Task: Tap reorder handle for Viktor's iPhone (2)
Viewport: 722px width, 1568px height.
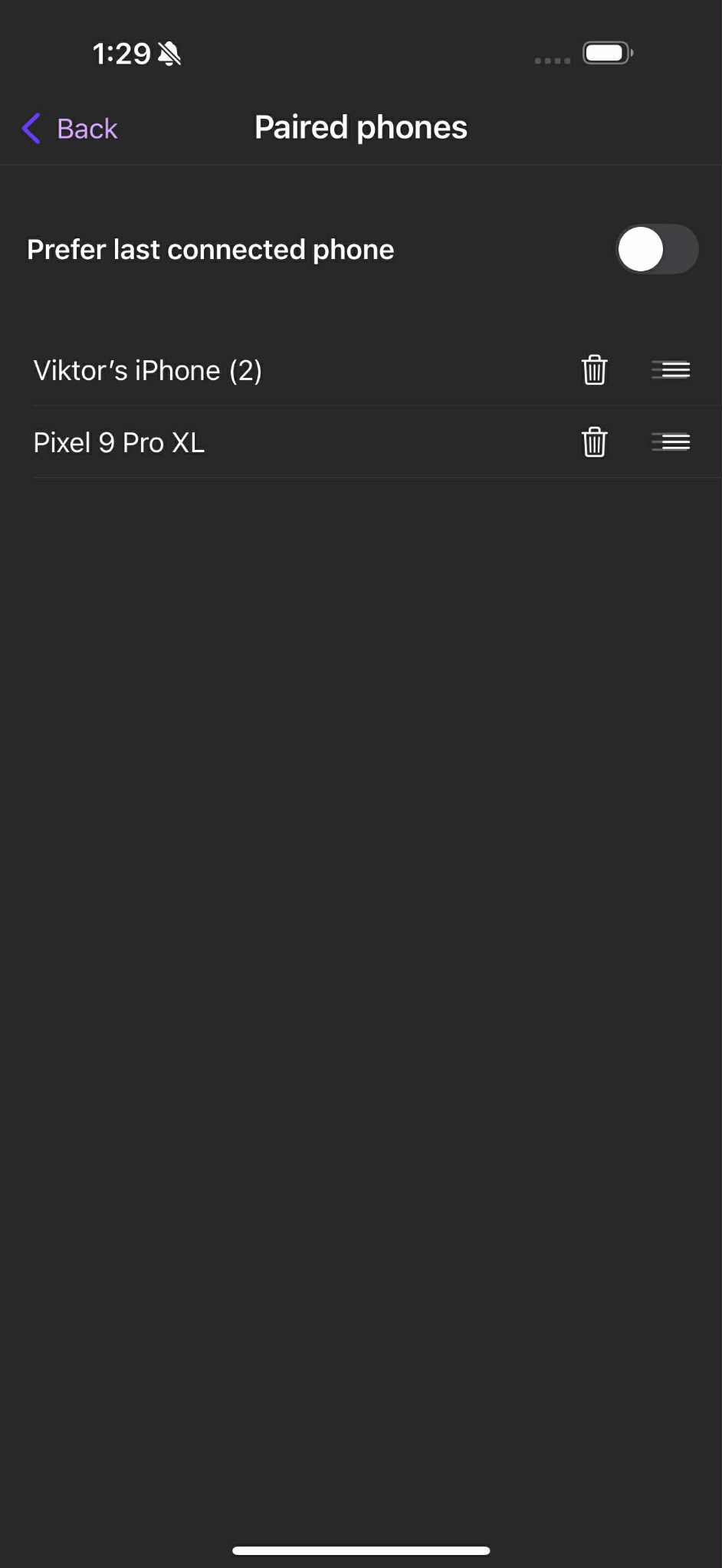Action: [671, 370]
